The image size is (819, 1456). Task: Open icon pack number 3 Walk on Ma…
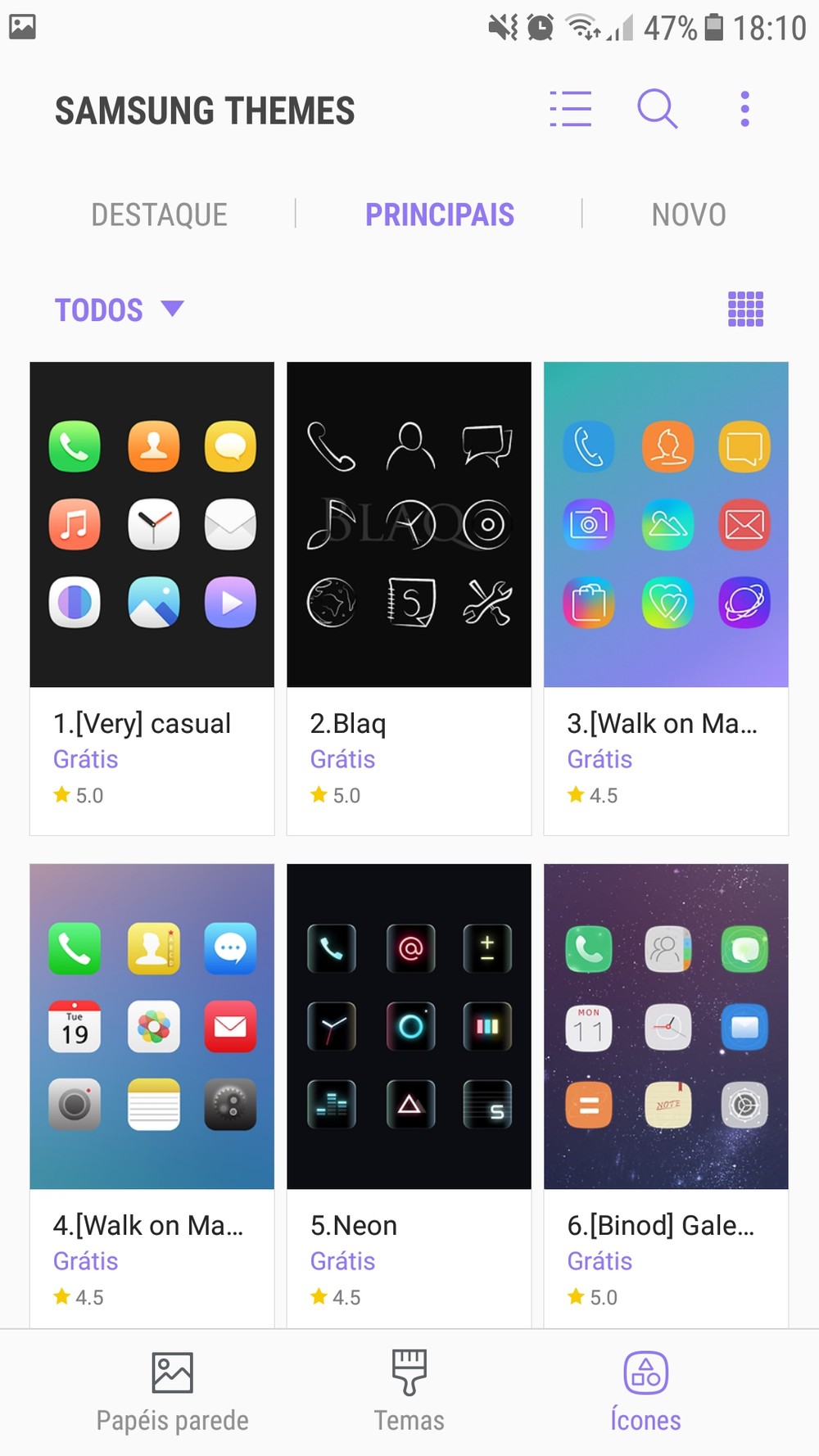666,598
